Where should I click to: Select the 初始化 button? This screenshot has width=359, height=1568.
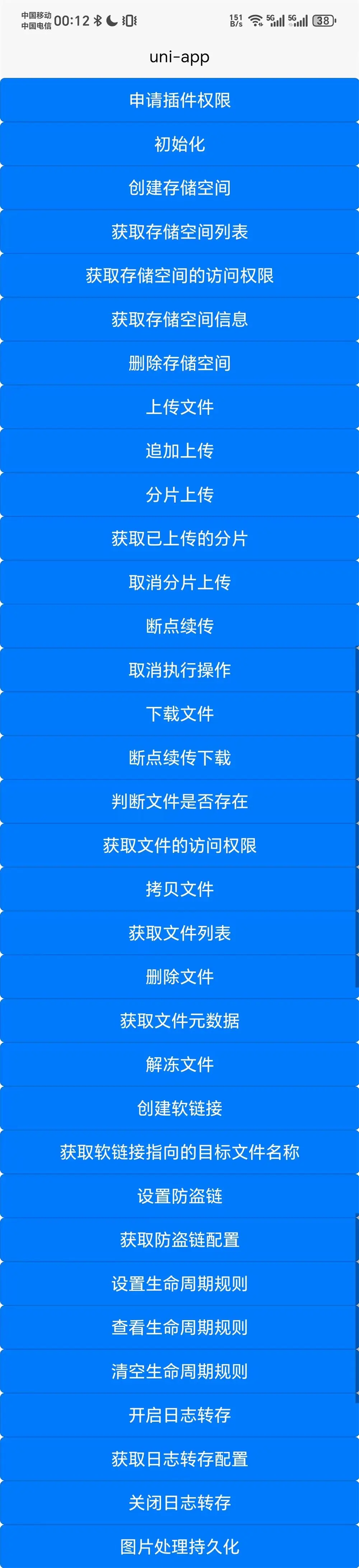[x=179, y=144]
